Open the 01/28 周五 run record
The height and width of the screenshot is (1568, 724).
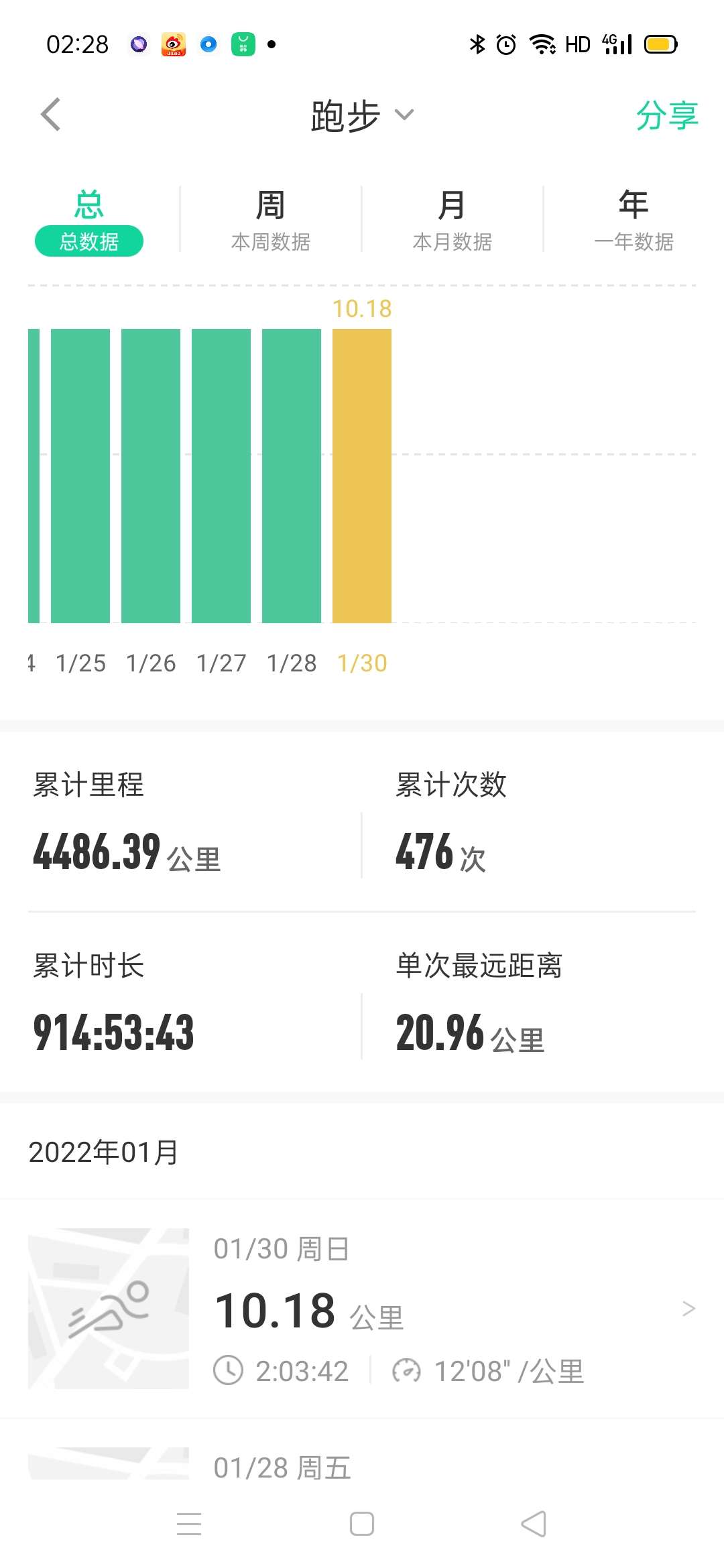point(362,1457)
